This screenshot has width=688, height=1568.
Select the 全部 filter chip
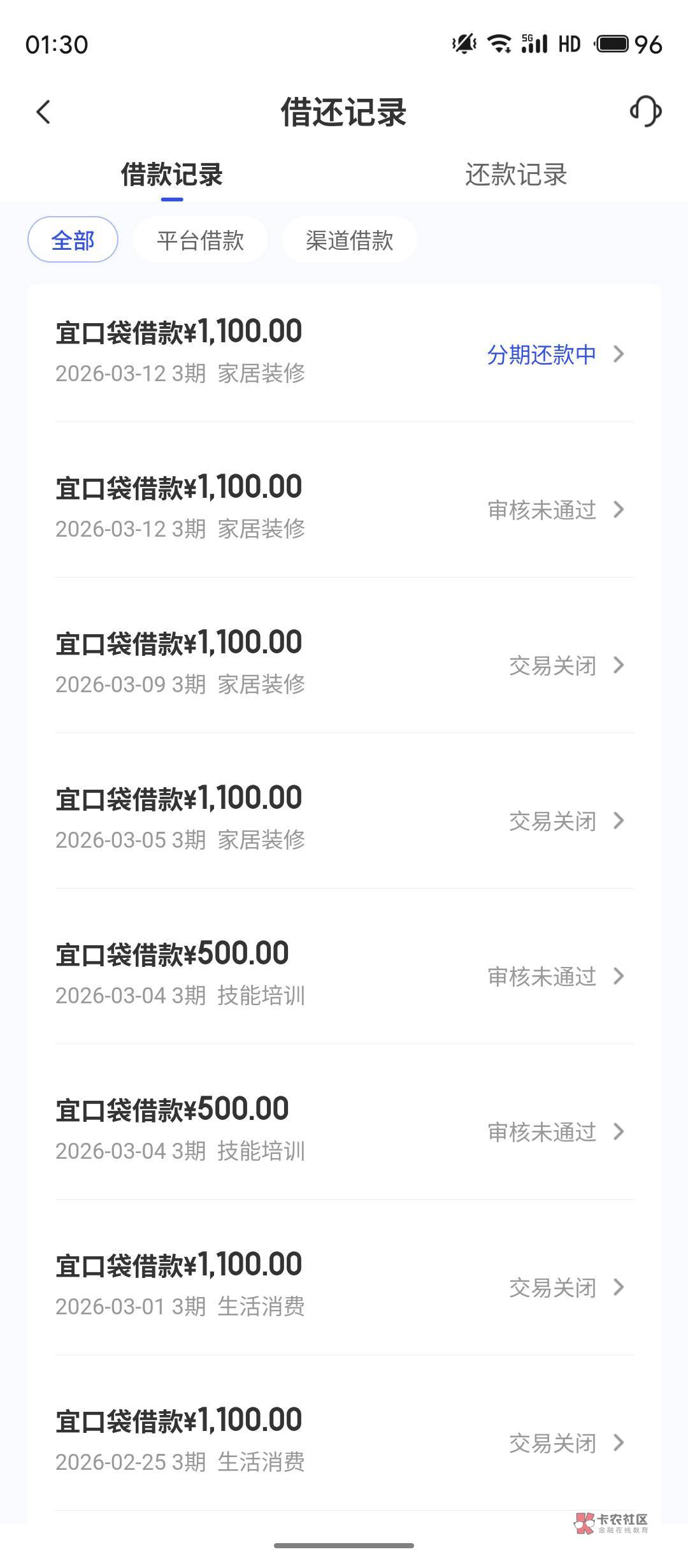coord(73,240)
